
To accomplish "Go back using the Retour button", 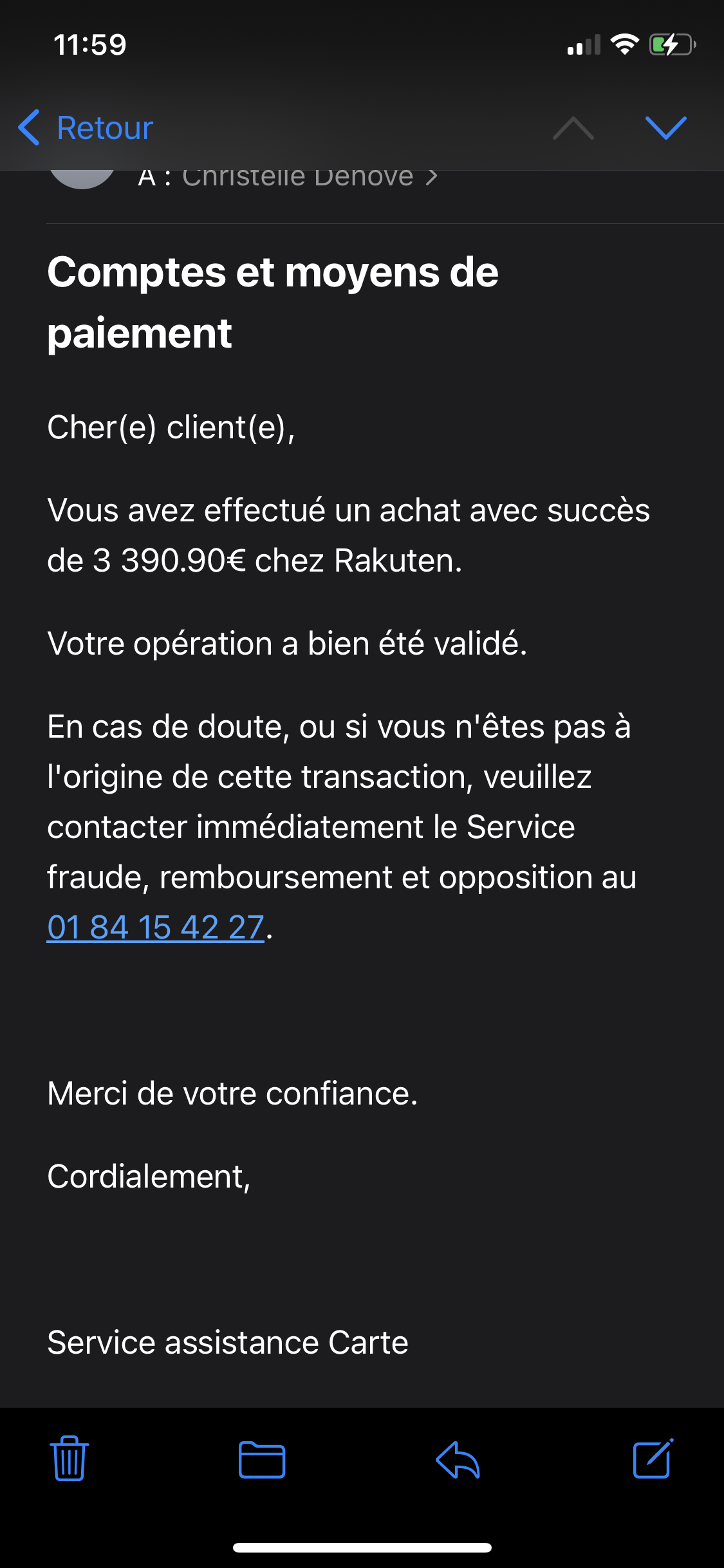I will pos(86,127).
